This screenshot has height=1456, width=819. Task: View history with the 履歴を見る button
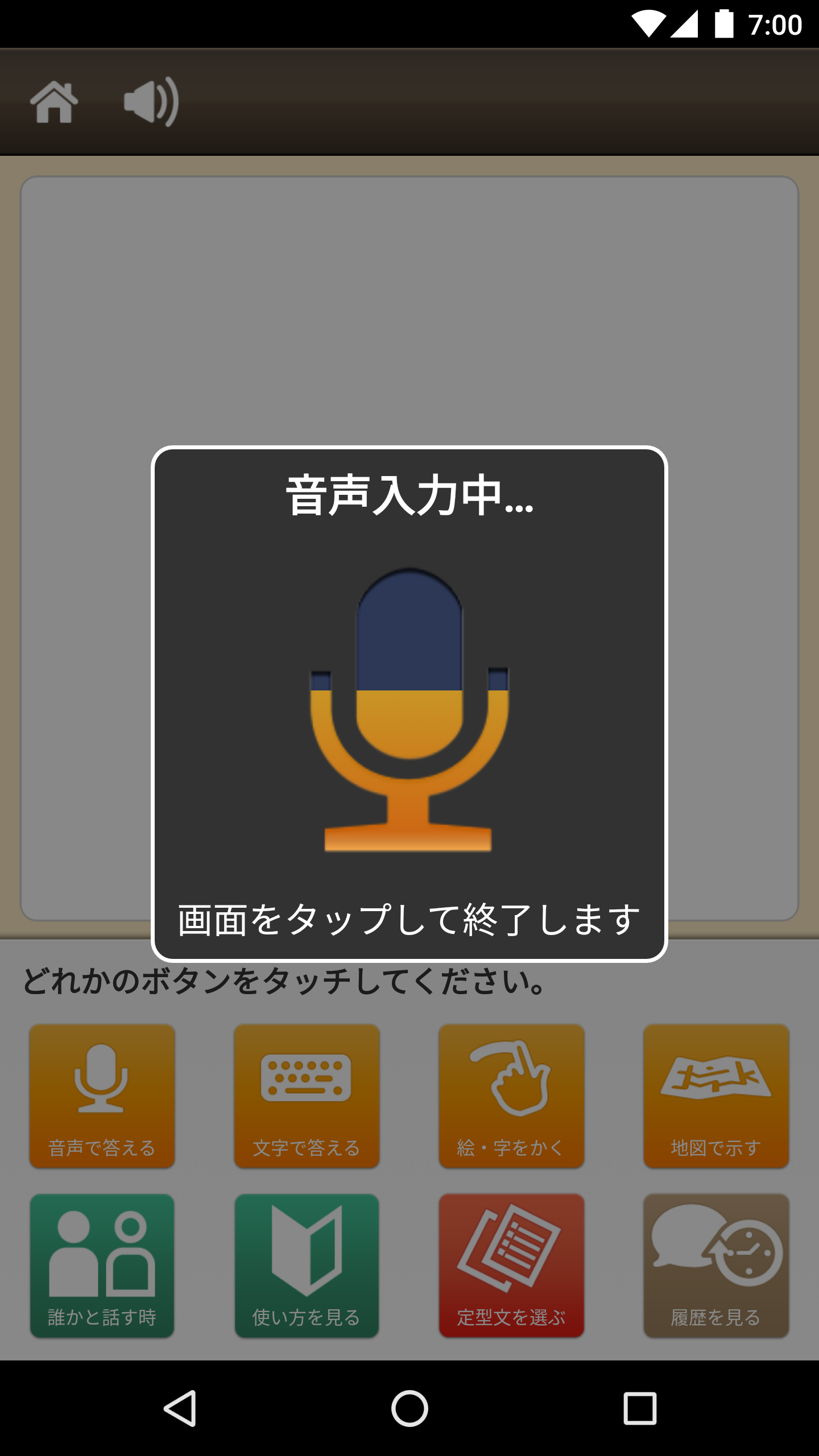[716, 1265]
